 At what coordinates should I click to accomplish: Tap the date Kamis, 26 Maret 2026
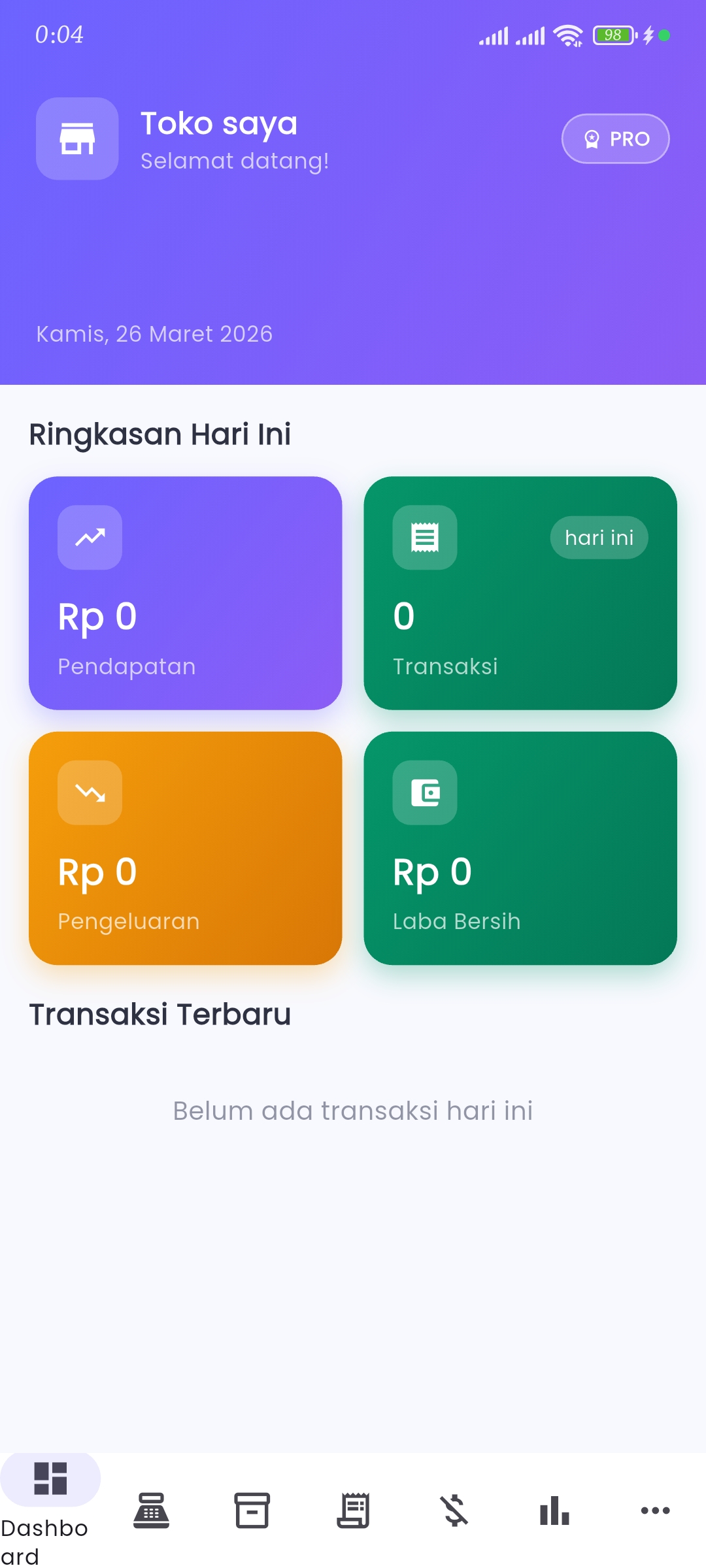click(x=154, y=334)
